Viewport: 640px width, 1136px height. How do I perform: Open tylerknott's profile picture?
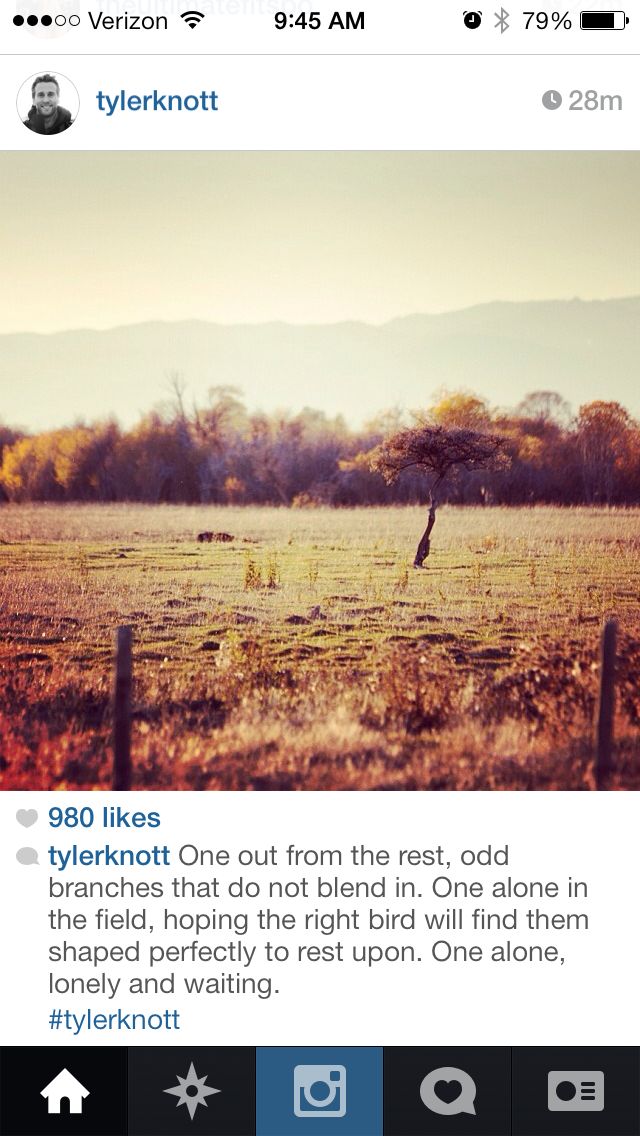(48, 102)
